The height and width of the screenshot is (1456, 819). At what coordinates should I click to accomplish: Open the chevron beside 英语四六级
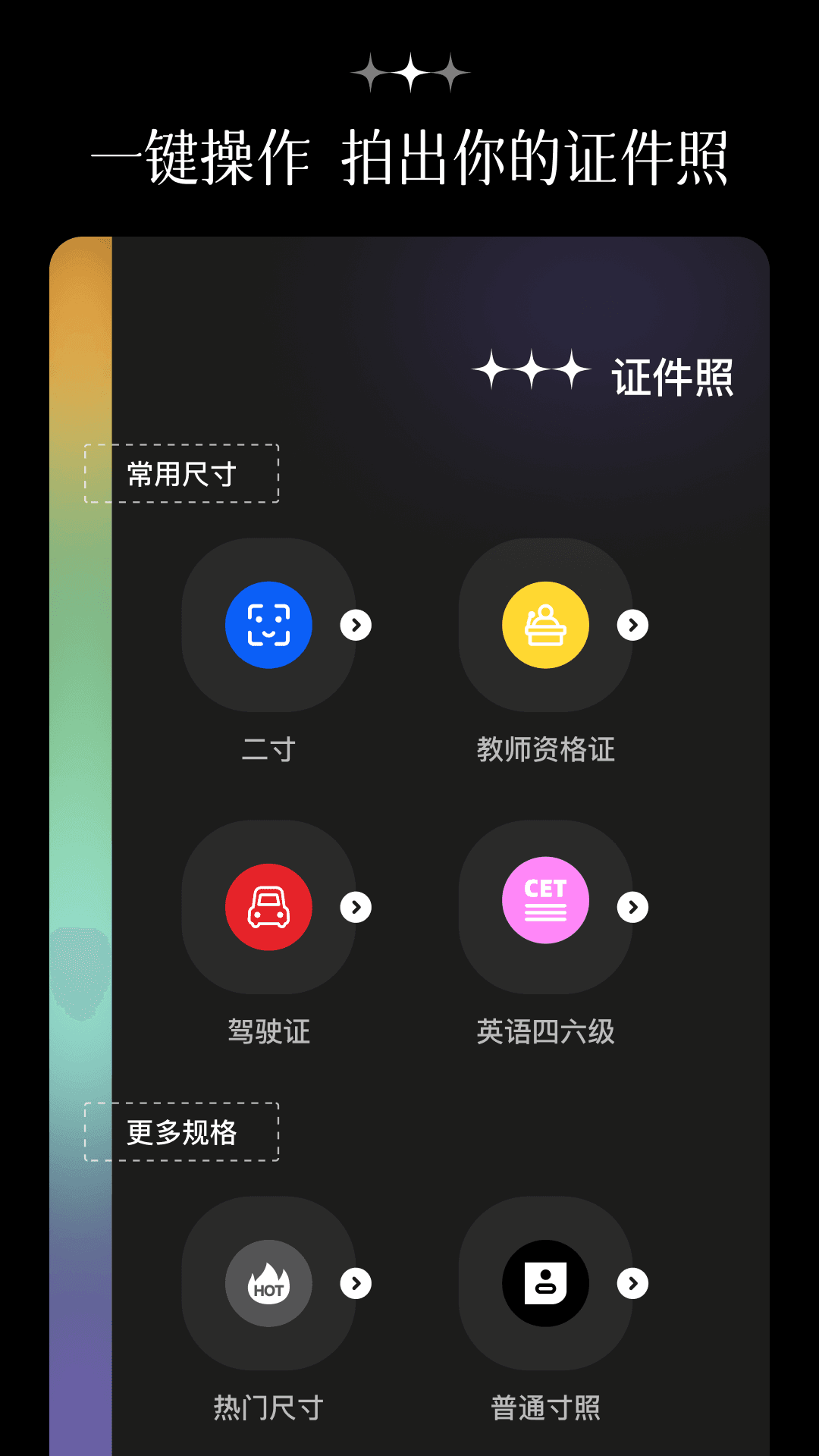[634, 906]
